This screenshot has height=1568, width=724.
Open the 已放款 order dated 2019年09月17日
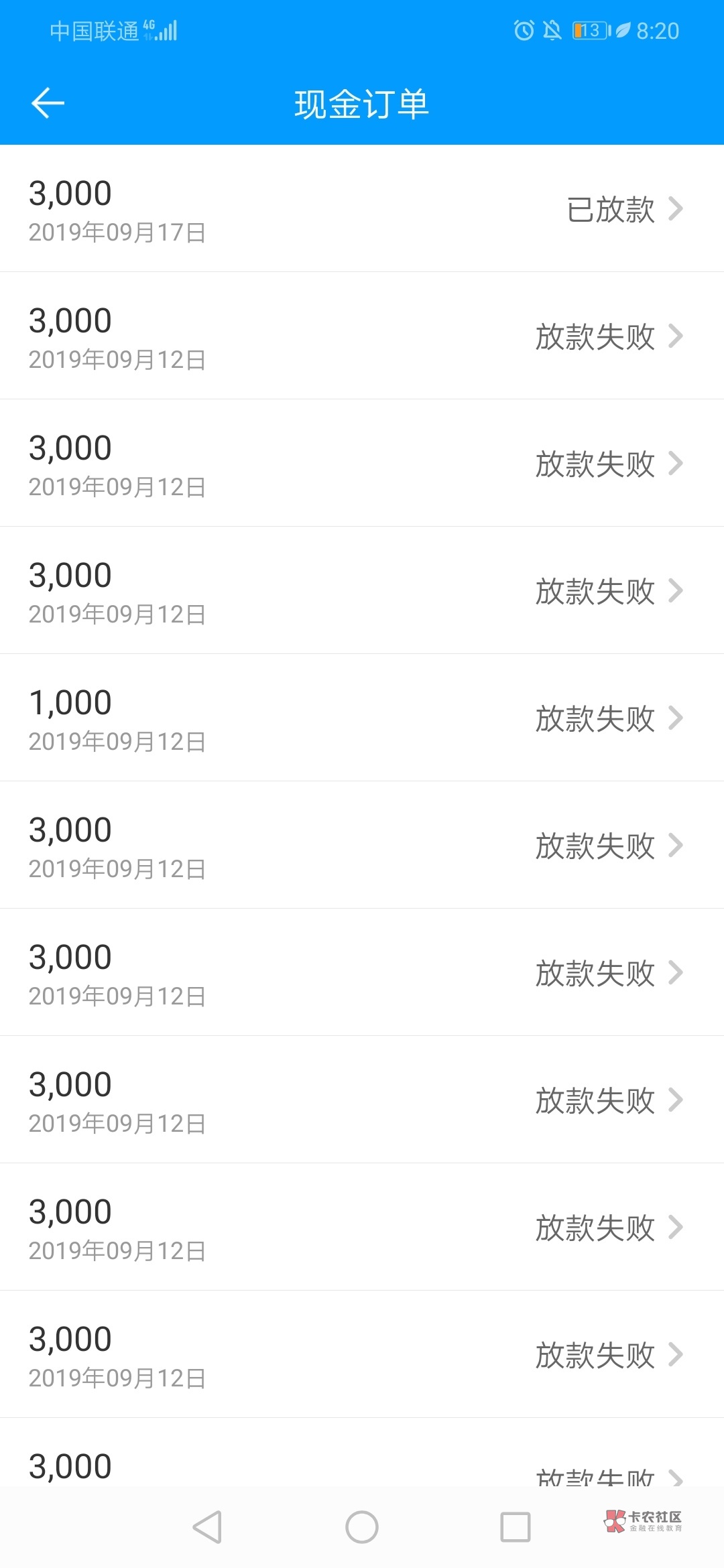pos(362,209)
